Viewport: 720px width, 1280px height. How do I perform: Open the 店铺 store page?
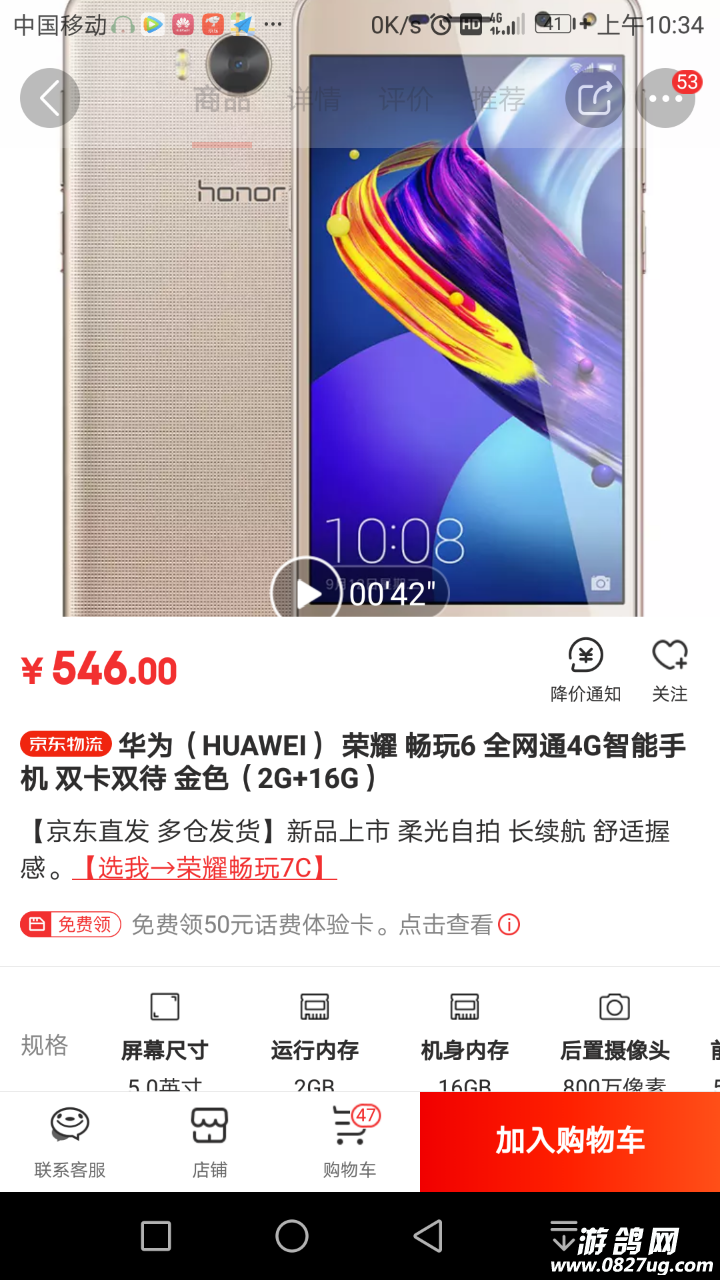(x=210, y=1141)
